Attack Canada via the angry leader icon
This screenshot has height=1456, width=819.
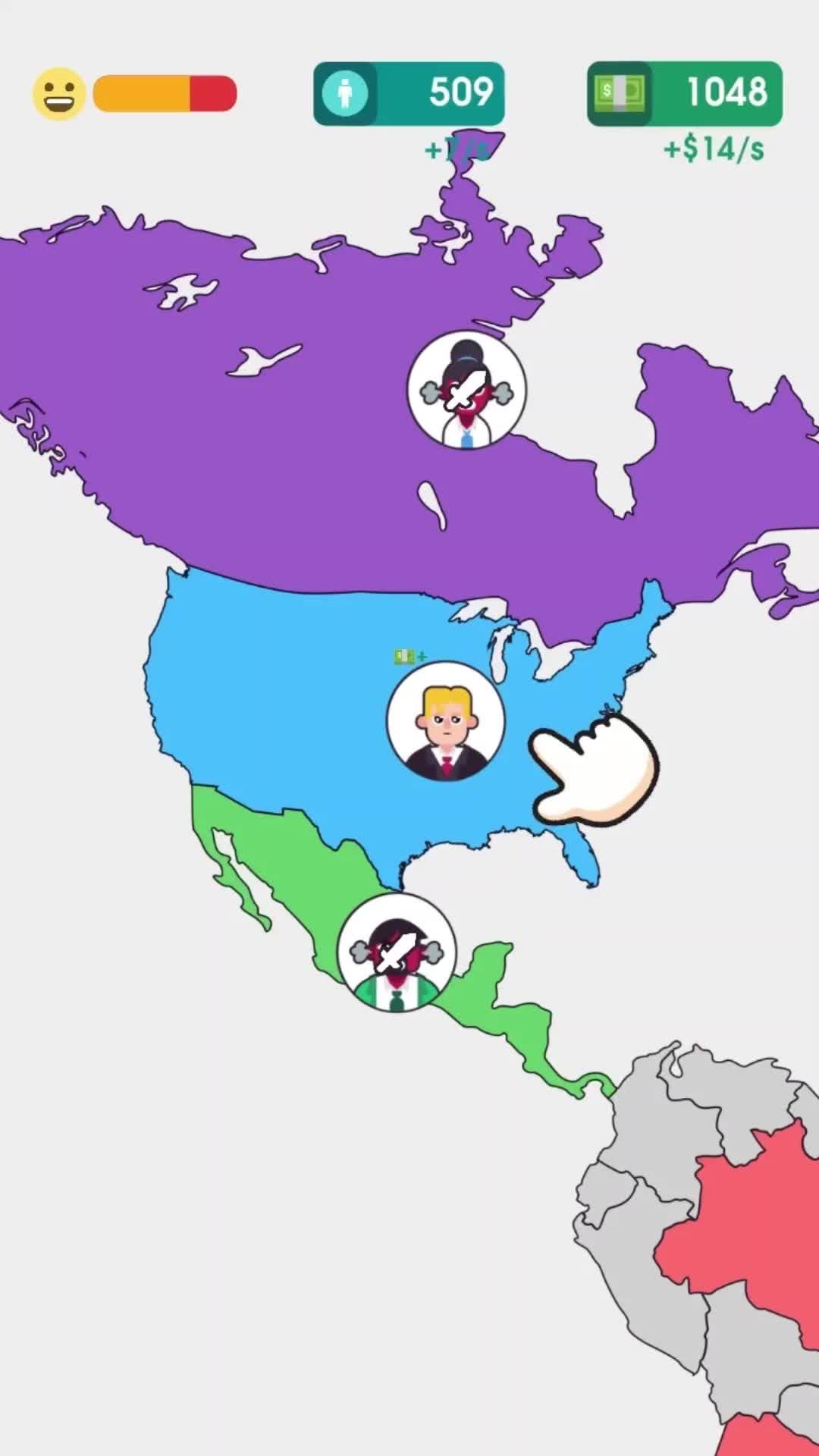(x=466, y=390)
